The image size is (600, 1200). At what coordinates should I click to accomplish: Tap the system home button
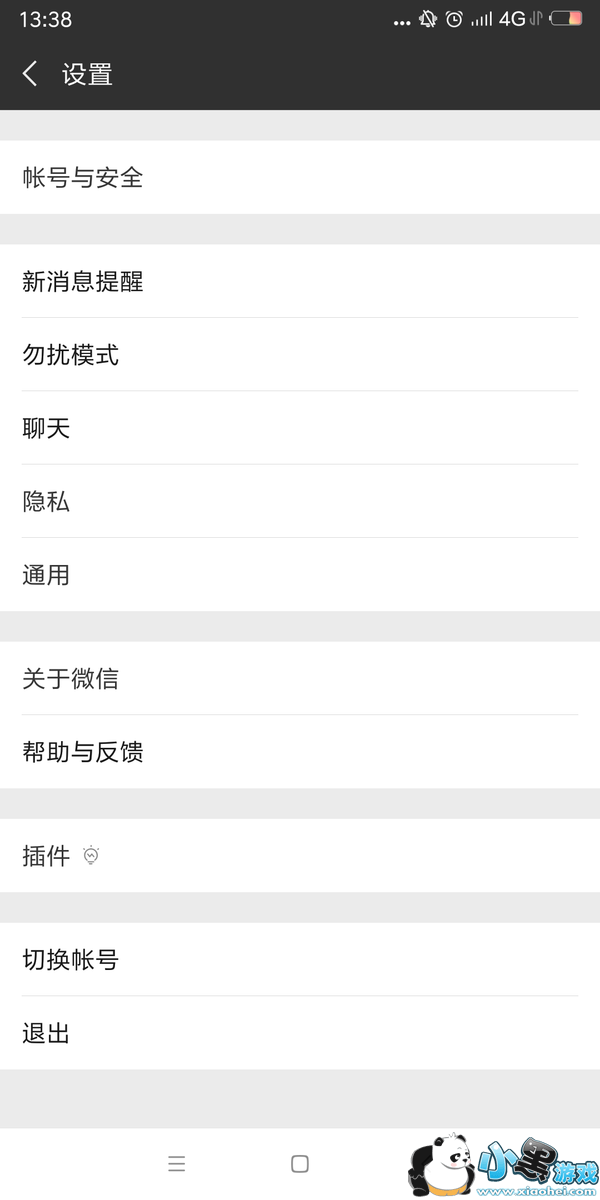299,1163
